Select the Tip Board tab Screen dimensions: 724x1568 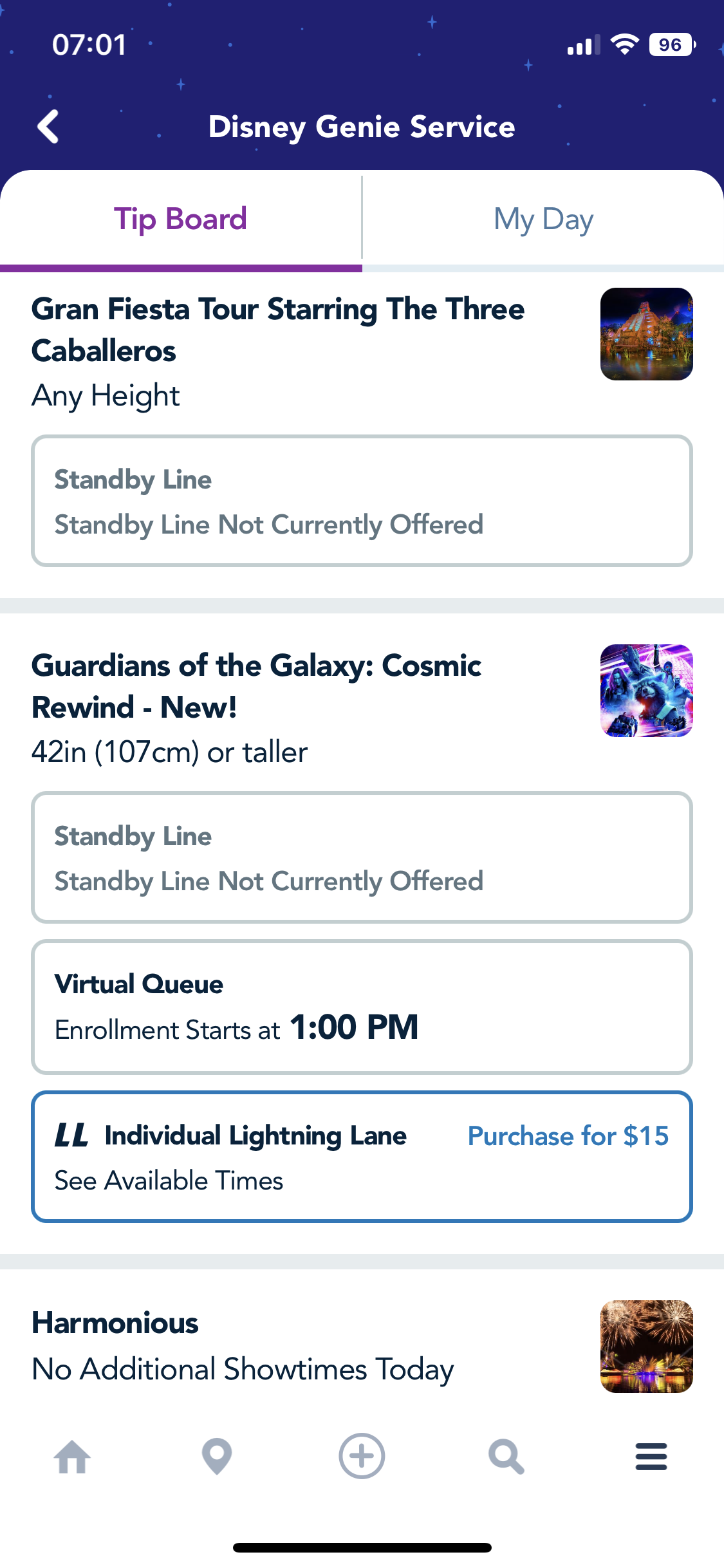coord(181,219)
